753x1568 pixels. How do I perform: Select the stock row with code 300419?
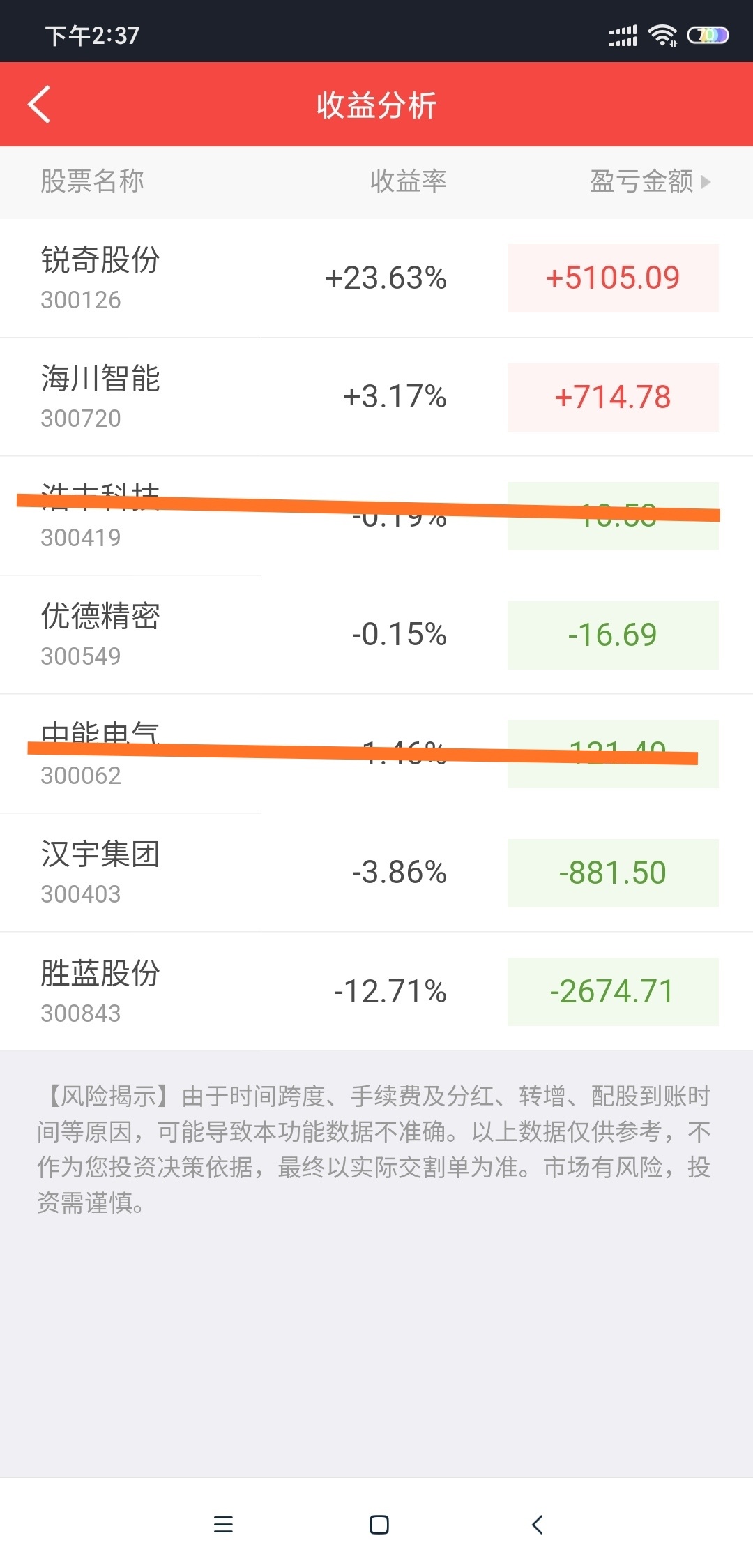click(x=376, y=516)
